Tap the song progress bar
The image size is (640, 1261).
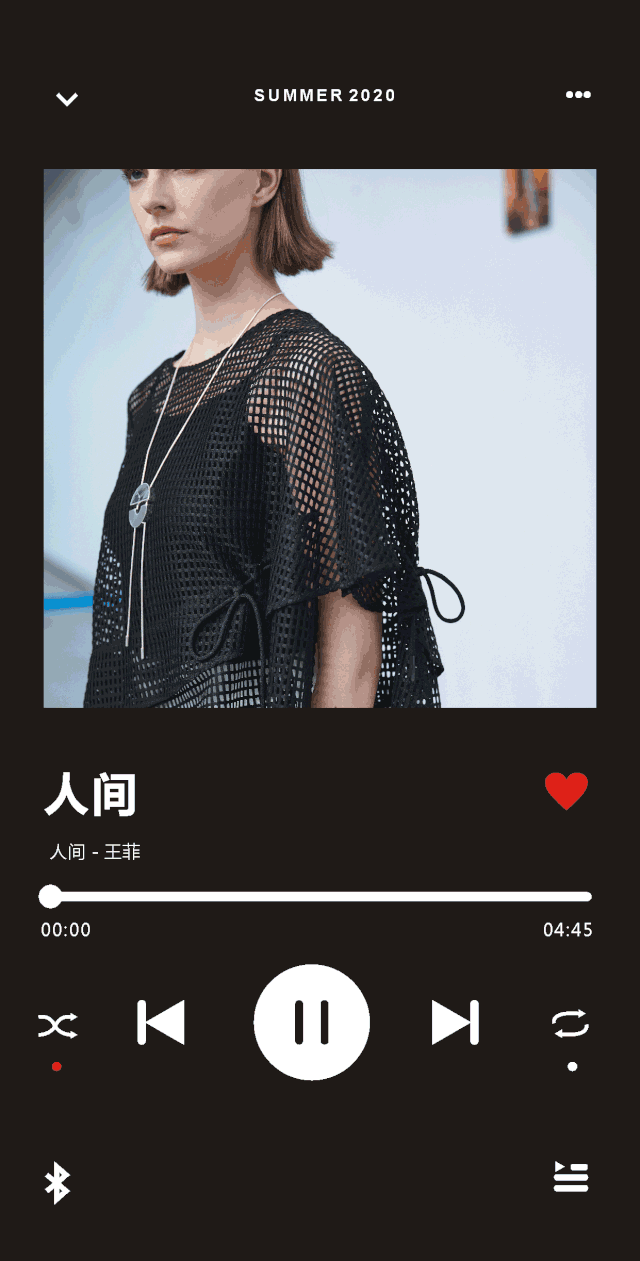point(320,897)
